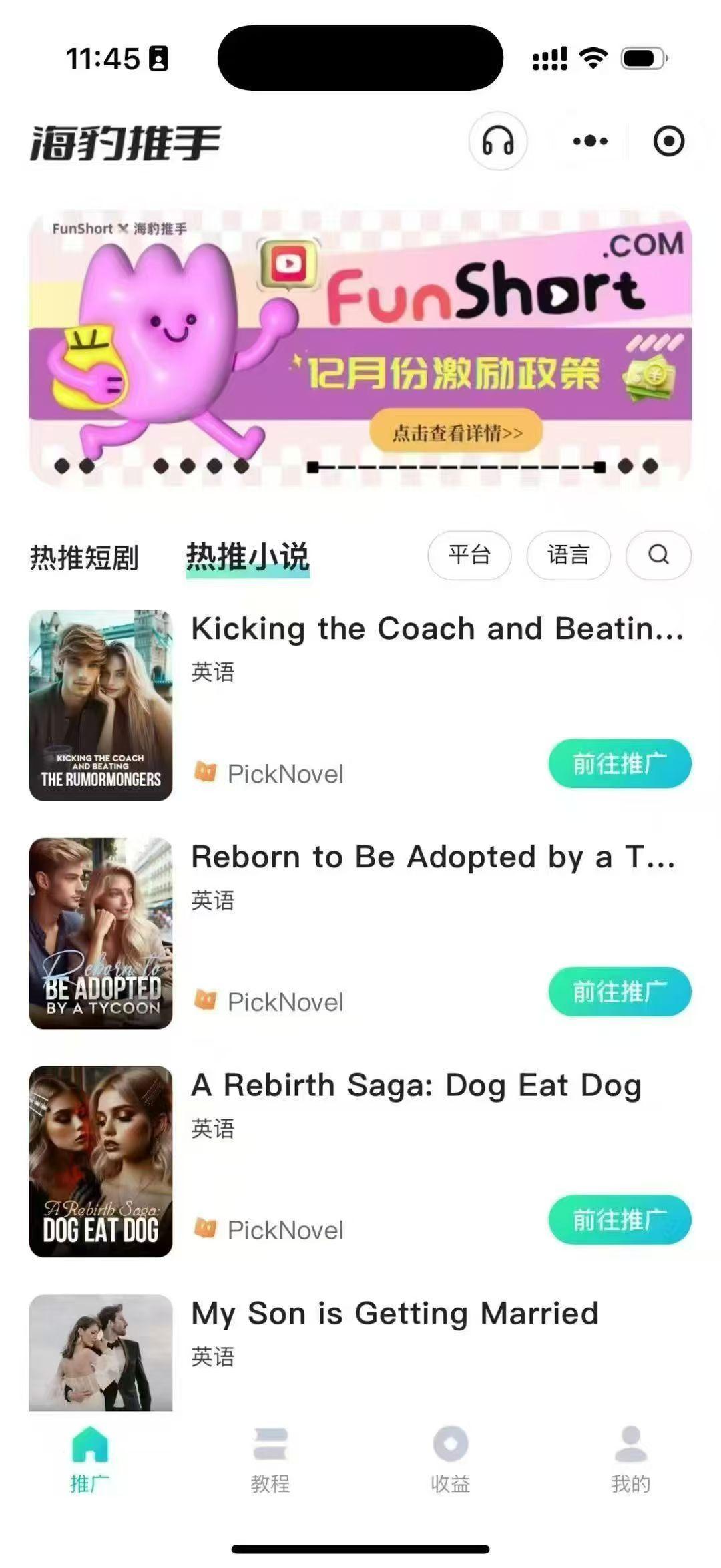Screen dimensions: 721x1568
Task: Open the FunShort 12月份激励政策 banner
Action: [x=360, y=349]
